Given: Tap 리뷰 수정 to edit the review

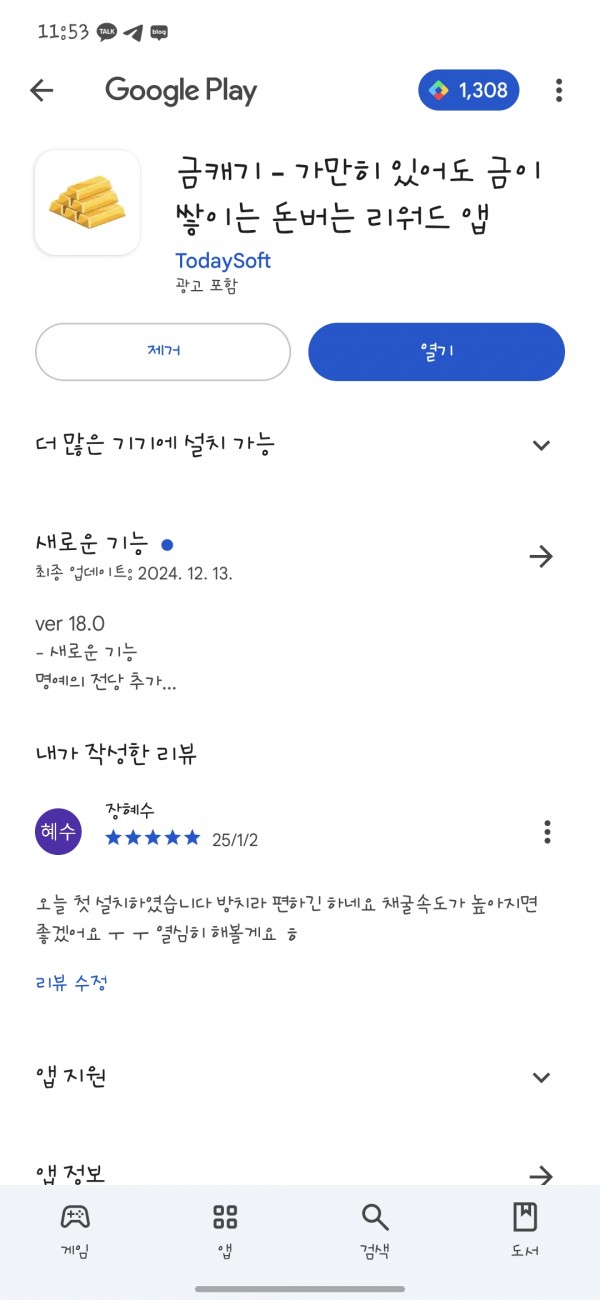Looking at the screenshot, I should coord(71,982).
